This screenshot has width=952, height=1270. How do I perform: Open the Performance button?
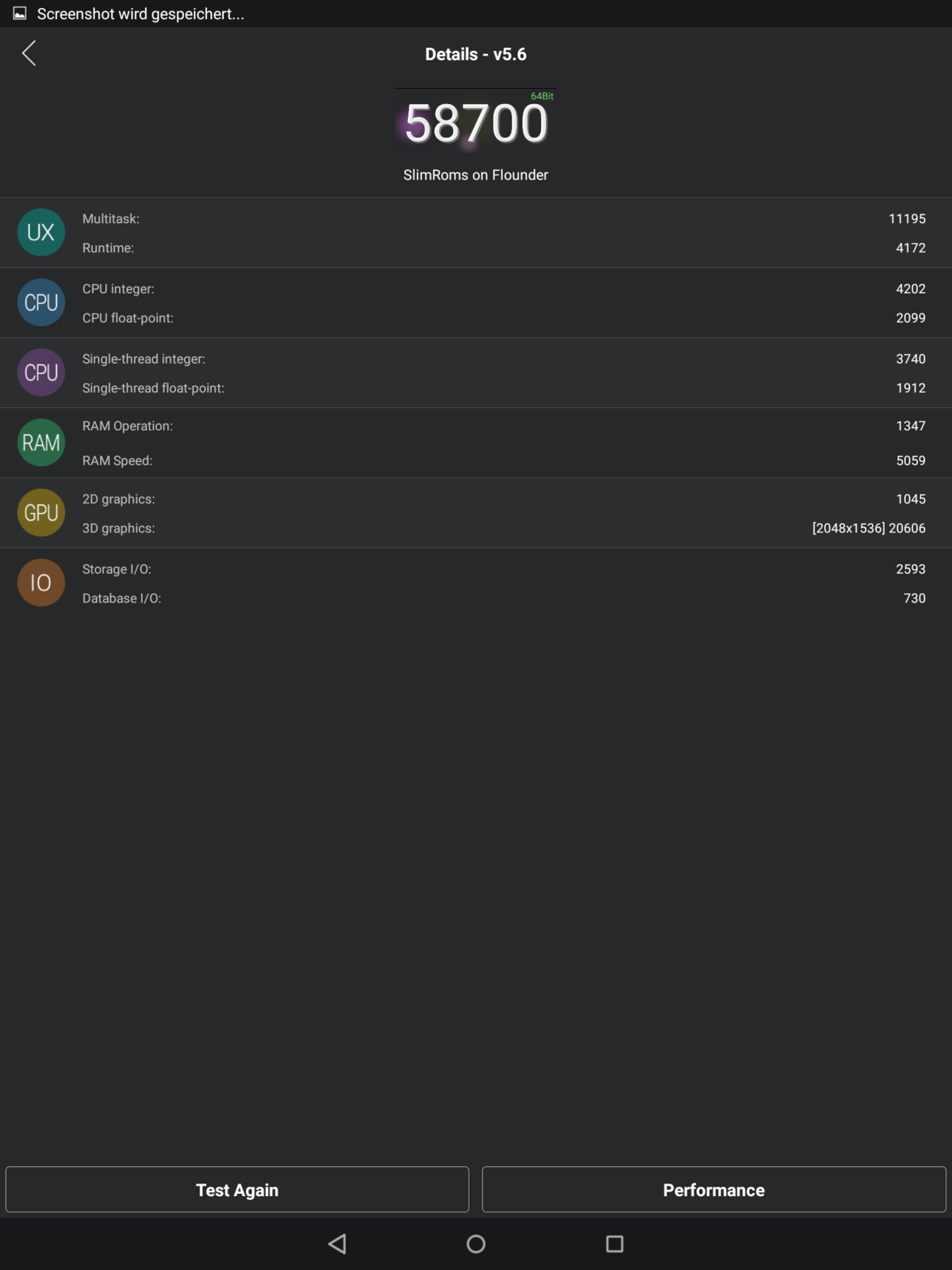(713, 1189)
